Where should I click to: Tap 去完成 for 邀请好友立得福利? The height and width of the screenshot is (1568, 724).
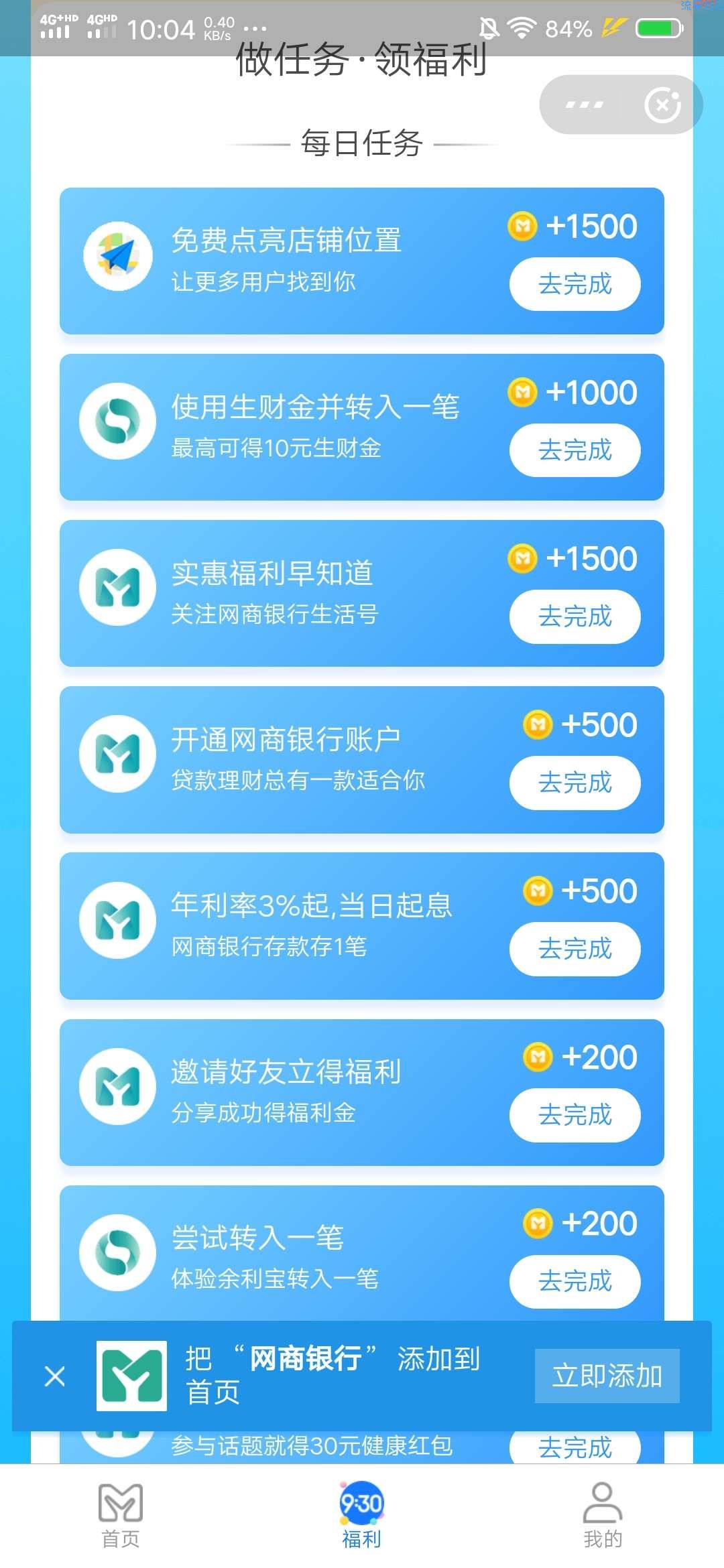point(575,1115)
